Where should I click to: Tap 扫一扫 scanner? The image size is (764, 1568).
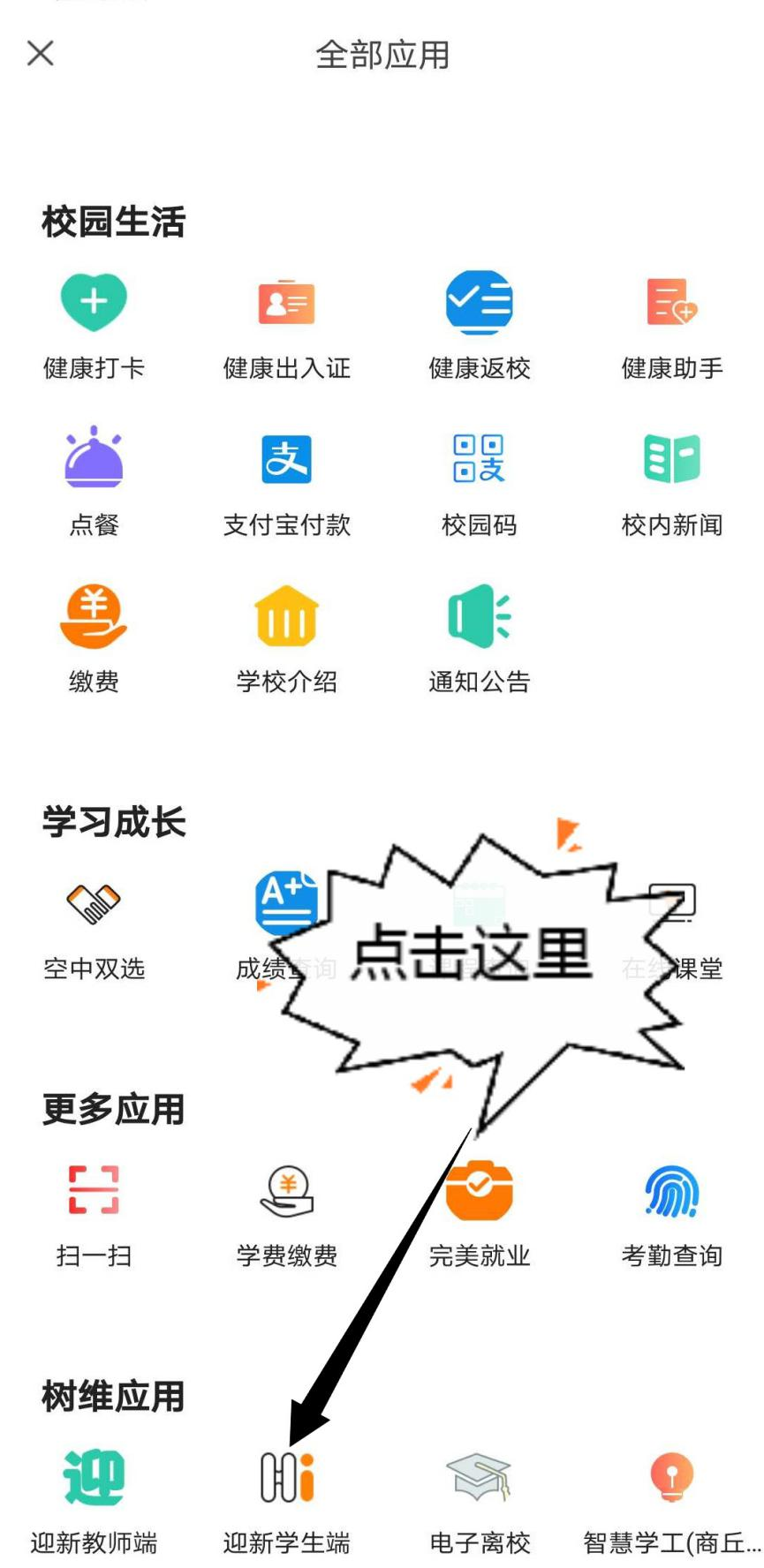(94, 1190)
